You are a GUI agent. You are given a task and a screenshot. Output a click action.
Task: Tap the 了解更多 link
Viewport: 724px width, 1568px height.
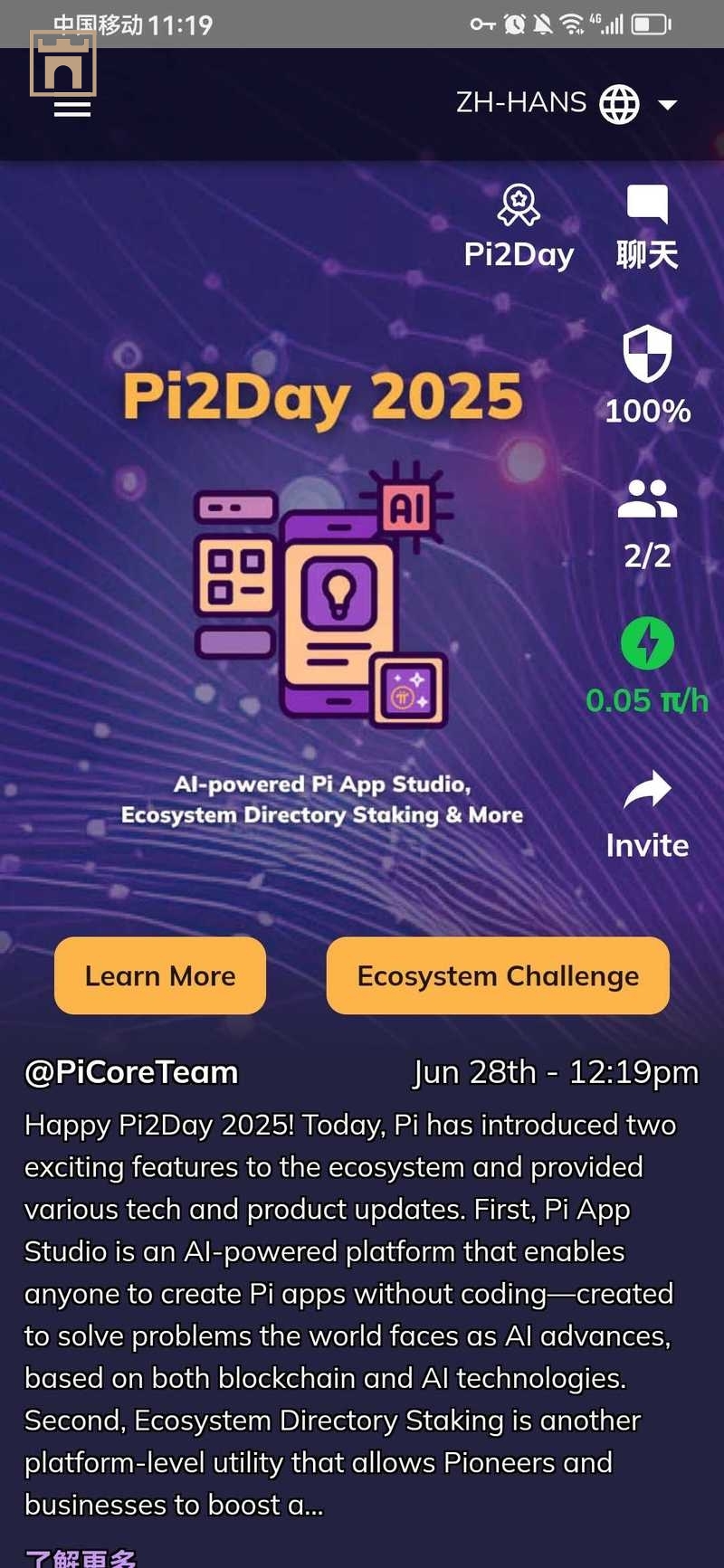(81, 1557)
